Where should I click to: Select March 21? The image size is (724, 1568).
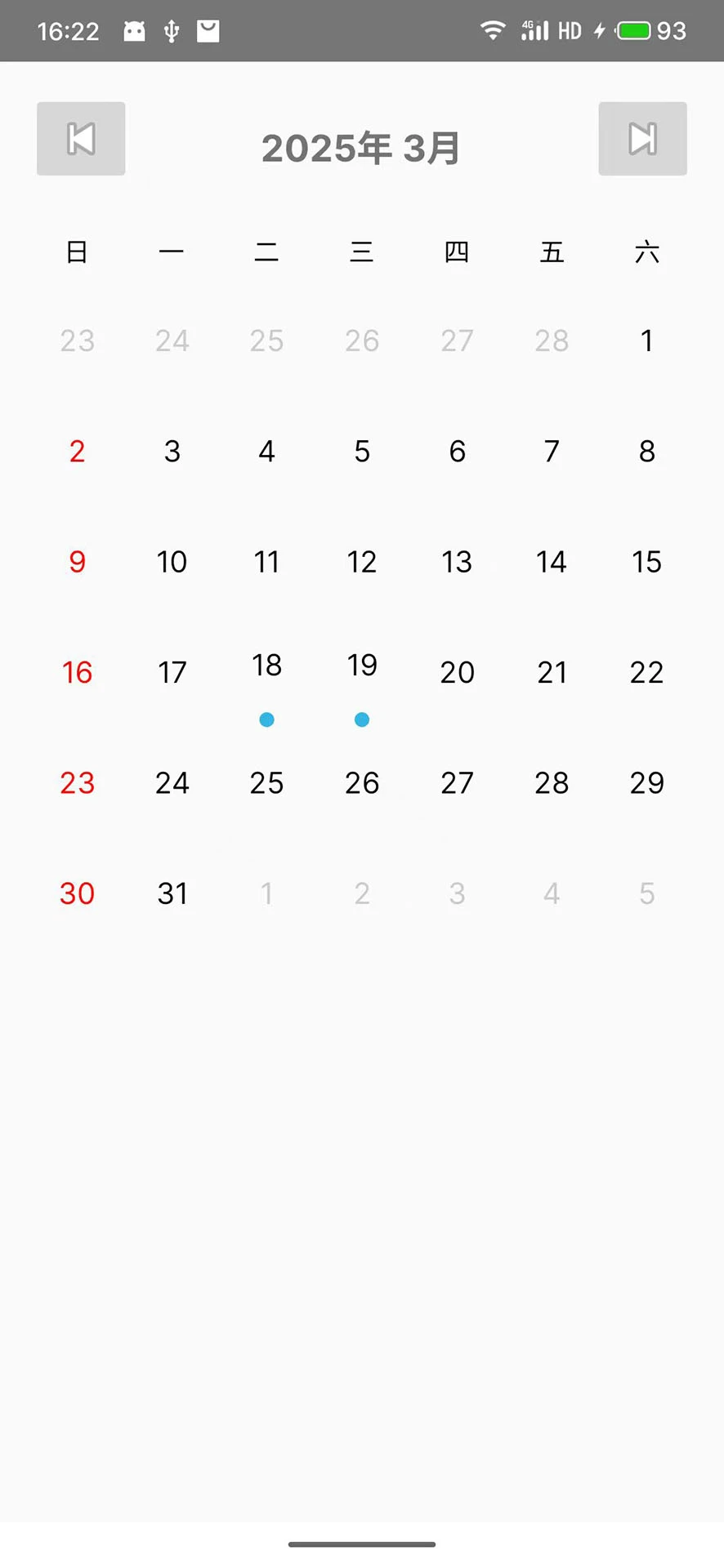coord(552,673)
